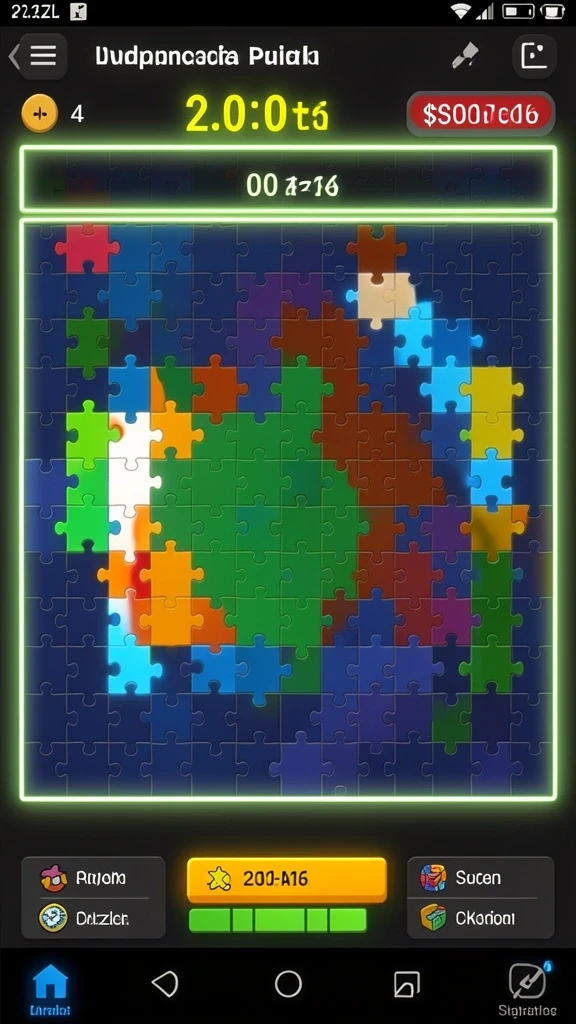Open the recent apps button
This screenshot has height=1024, width=576.
(406, 983)
